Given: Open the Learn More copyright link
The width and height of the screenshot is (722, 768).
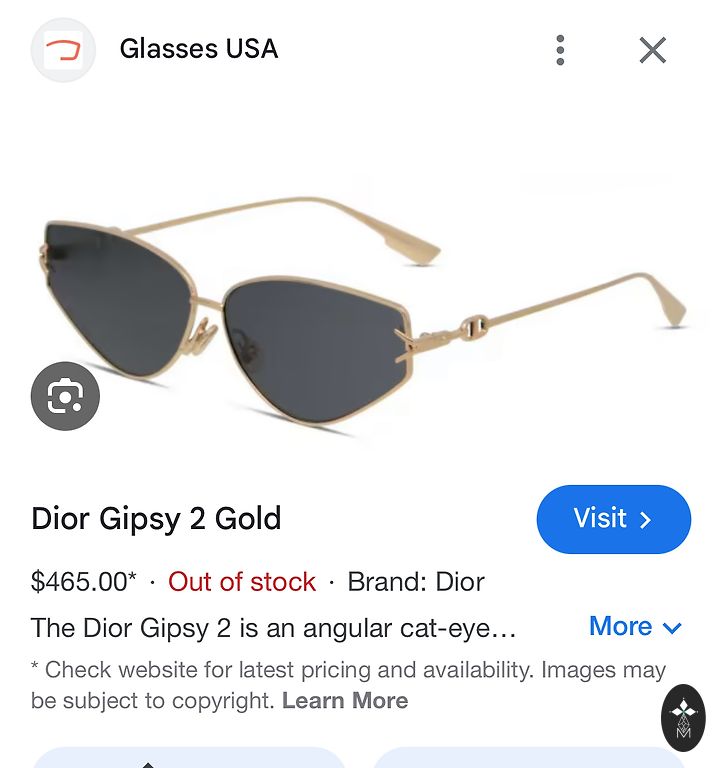Looking at the screenshot, I should [x=345, y=701].
